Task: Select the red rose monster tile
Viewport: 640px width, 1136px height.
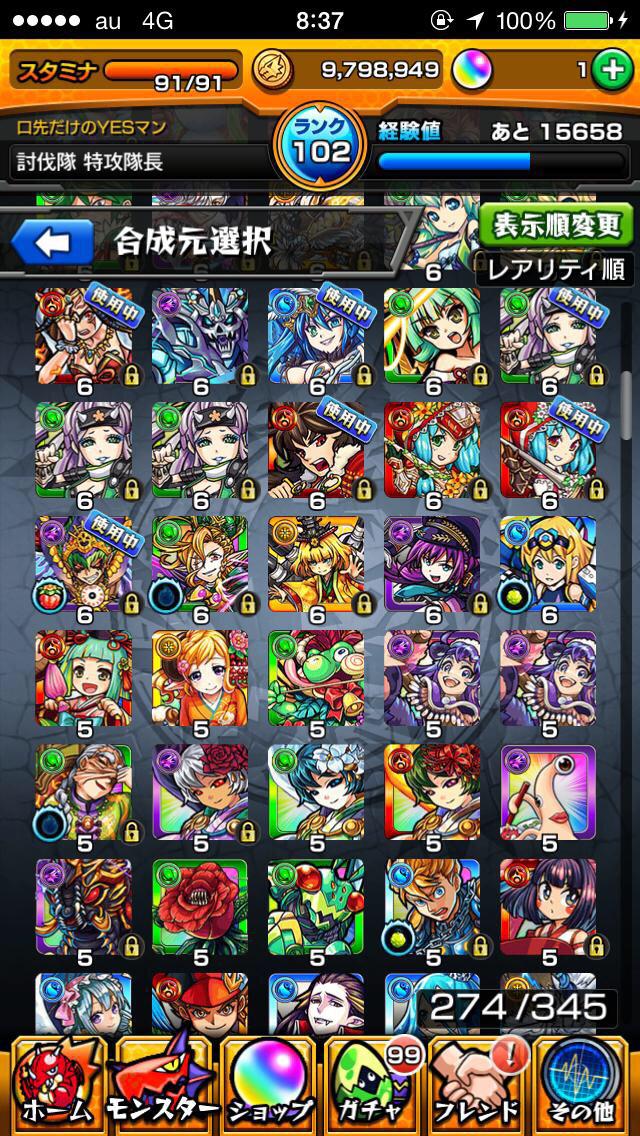Action: 200,906
